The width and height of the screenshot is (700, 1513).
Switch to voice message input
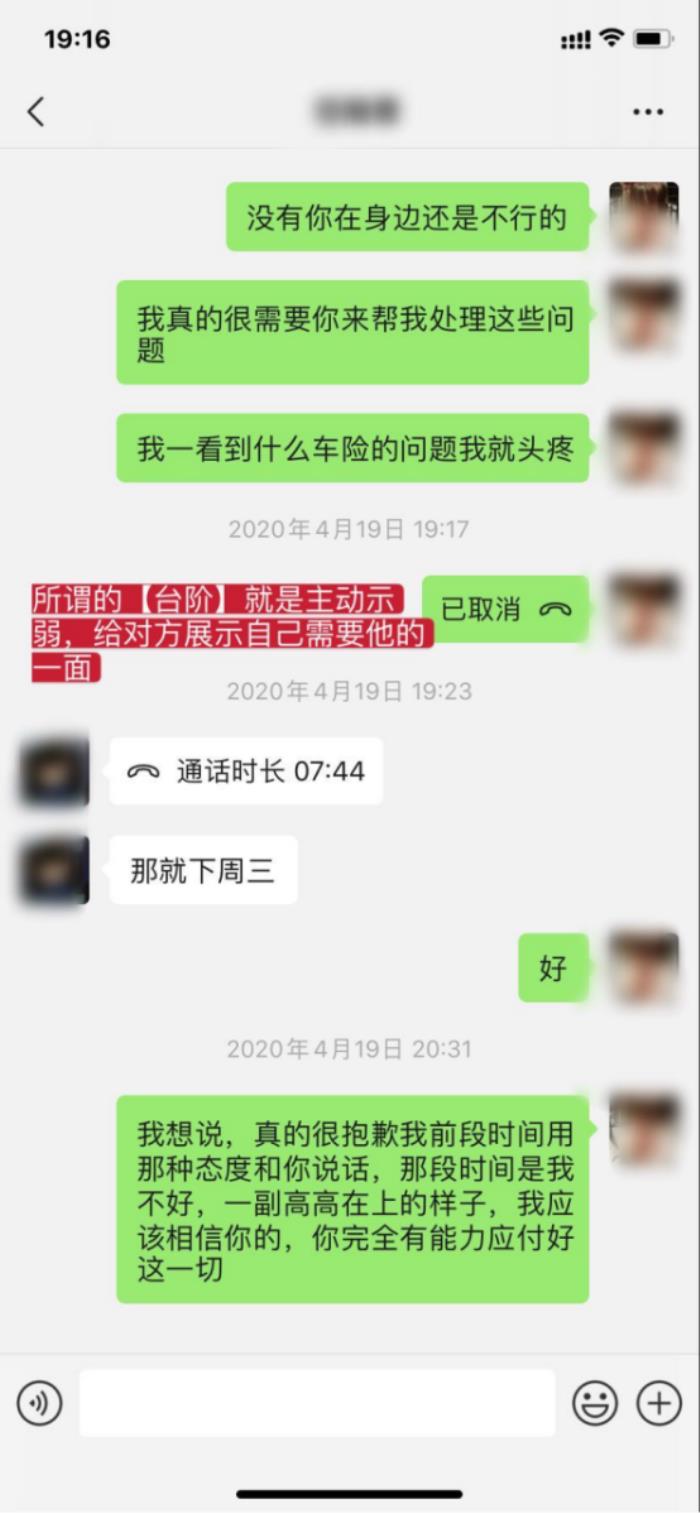pyautogui.click(x=39, y=1404)
